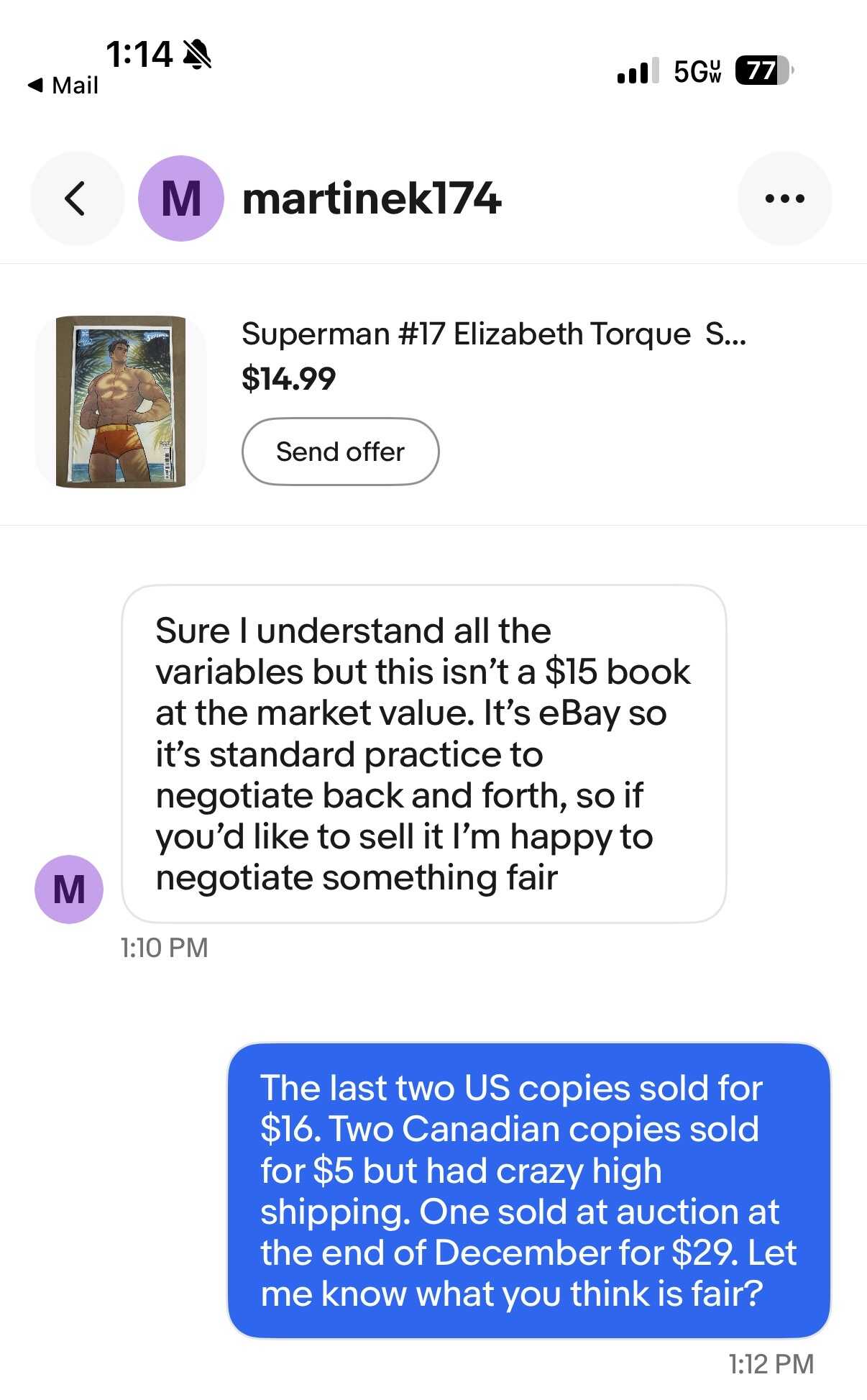Image resolution: width=867 pixels, height=1400 pixels.
Task: Open the three-dot overflow menu
Action: pyautogui.click(x=784, y=198)
